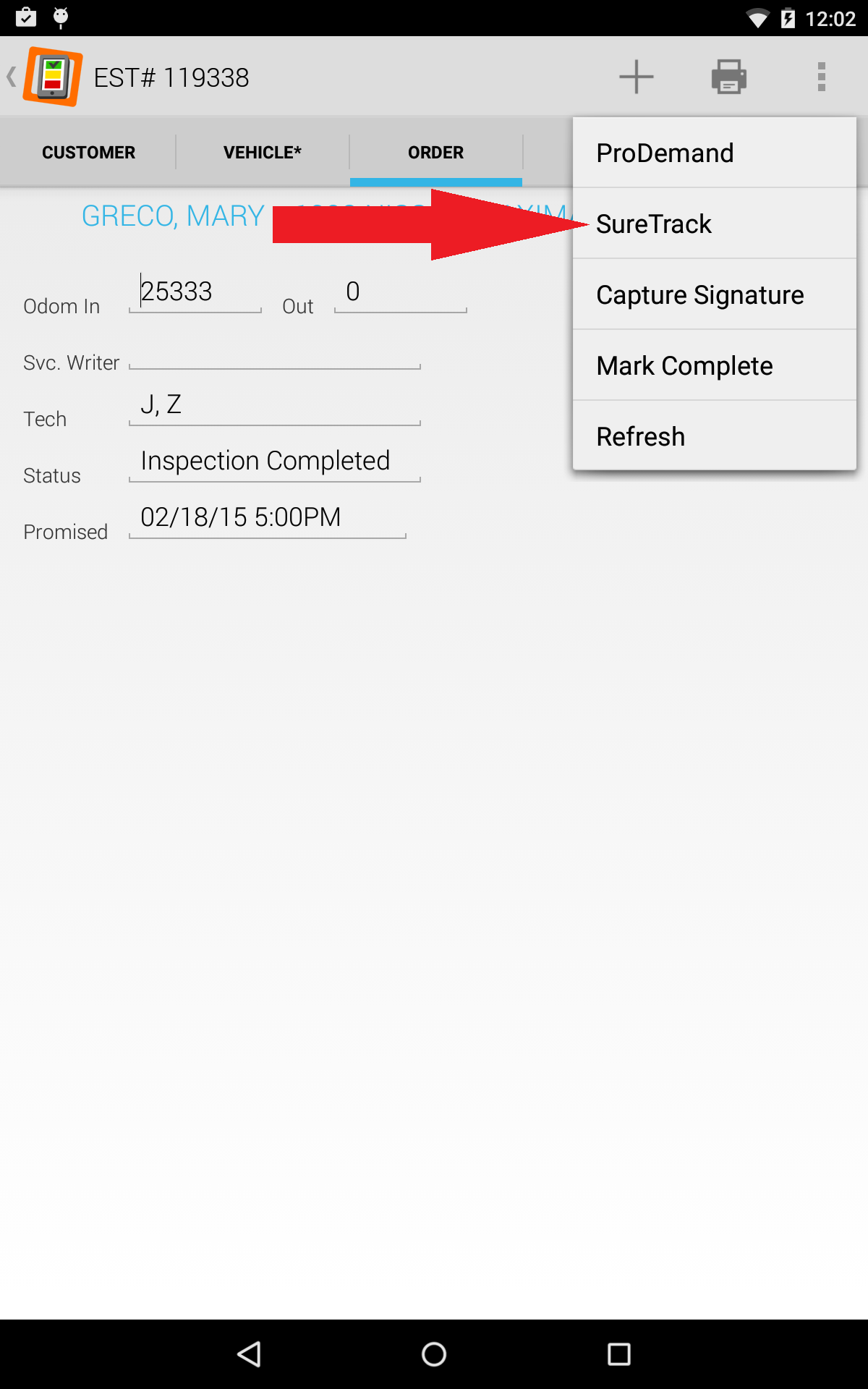The image size is (868, 1389).
Task: Tap the plus add icon
Action: click(x=637, y=77)
